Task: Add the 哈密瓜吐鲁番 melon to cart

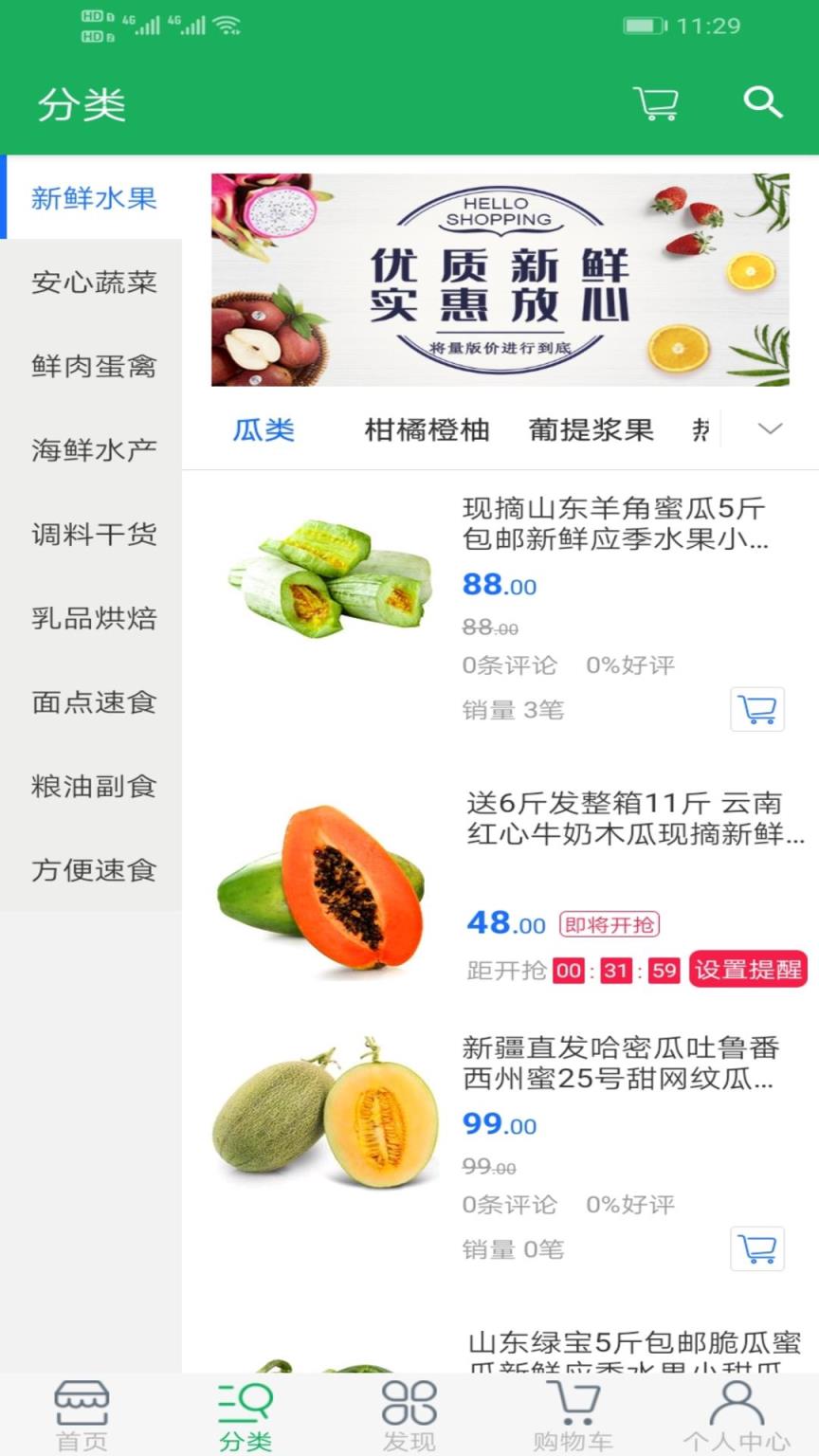Action: [756, 1249]
